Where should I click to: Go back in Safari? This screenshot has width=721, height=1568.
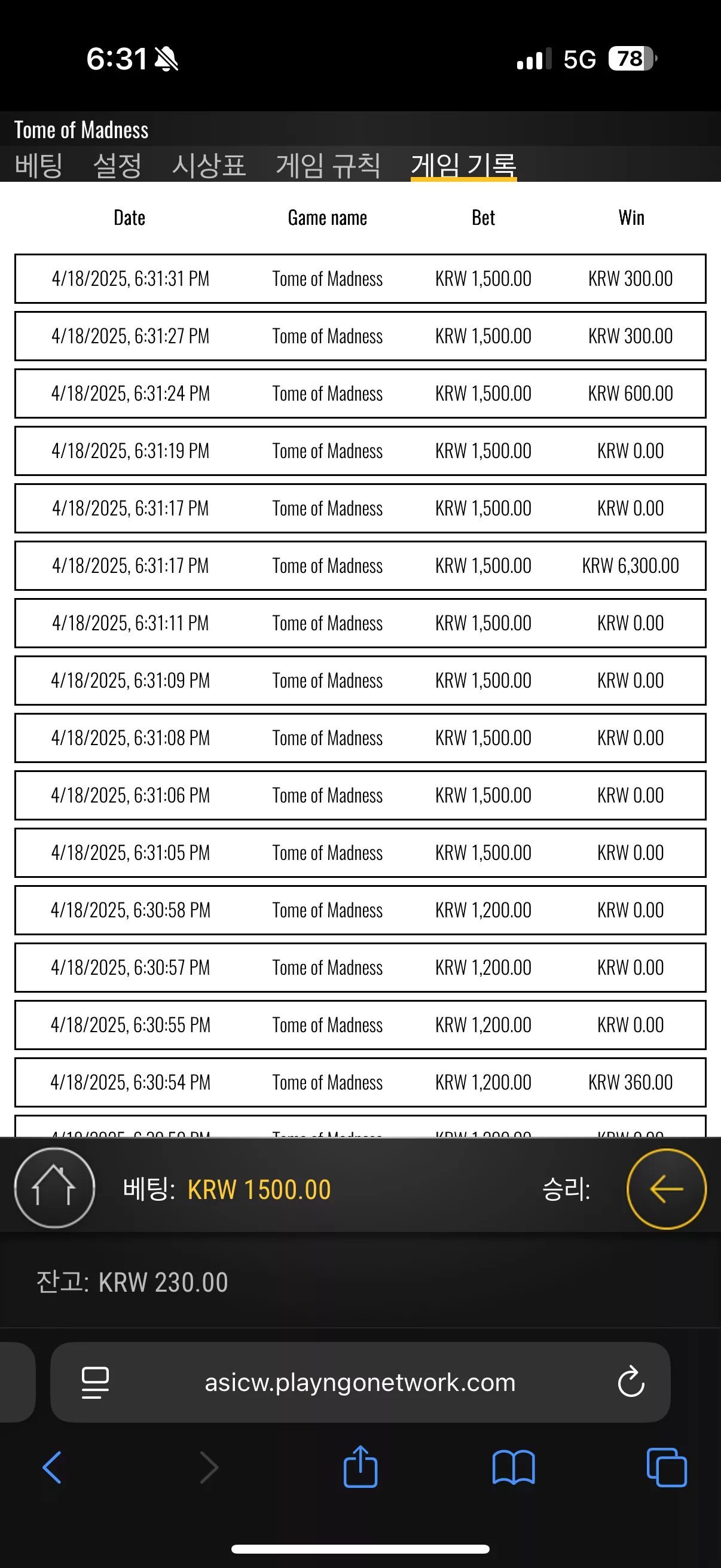pyautogui.click(x=53, y=1468)
